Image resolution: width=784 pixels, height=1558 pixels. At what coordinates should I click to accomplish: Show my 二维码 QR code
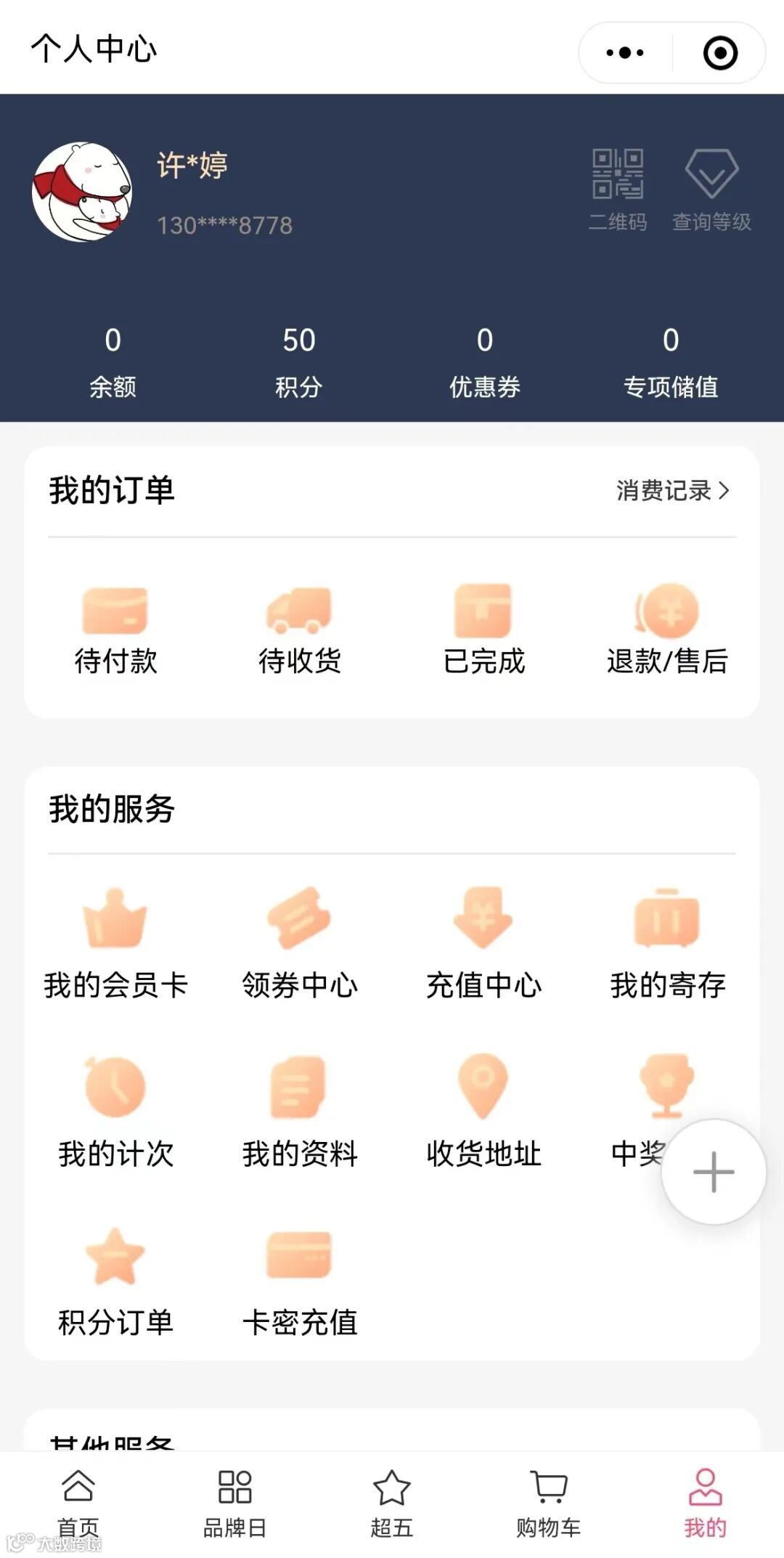(618, 189)
